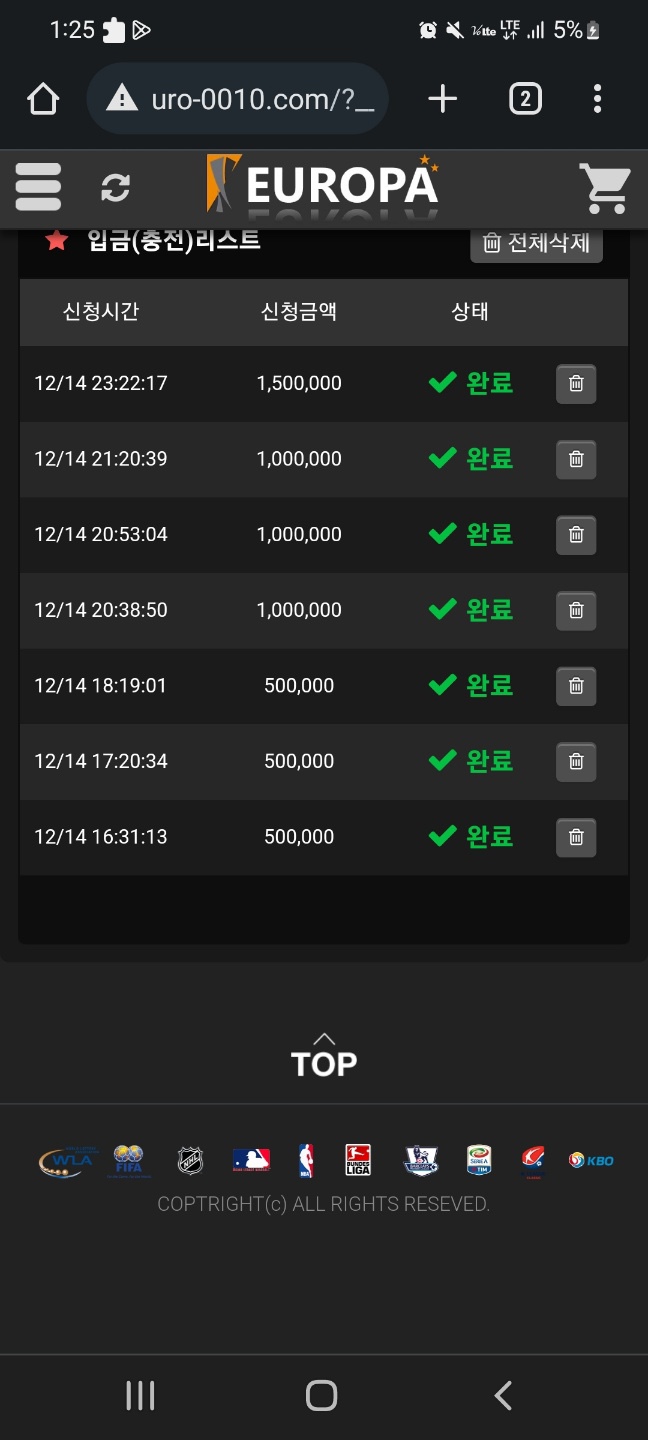Tap the browser home icon
The width and height of the screenshot is (648, 1440).
[43, 99]
